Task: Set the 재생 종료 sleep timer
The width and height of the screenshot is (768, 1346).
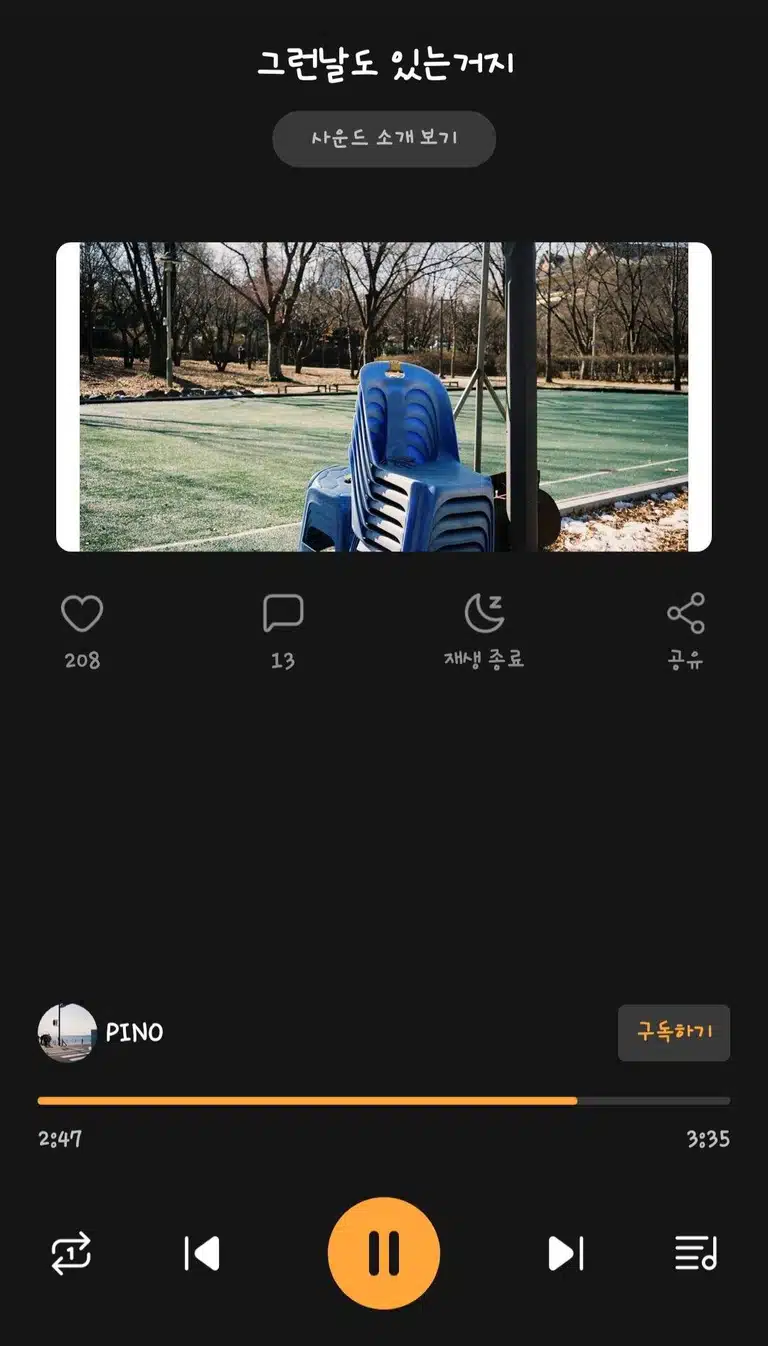Action: (484, 613)
